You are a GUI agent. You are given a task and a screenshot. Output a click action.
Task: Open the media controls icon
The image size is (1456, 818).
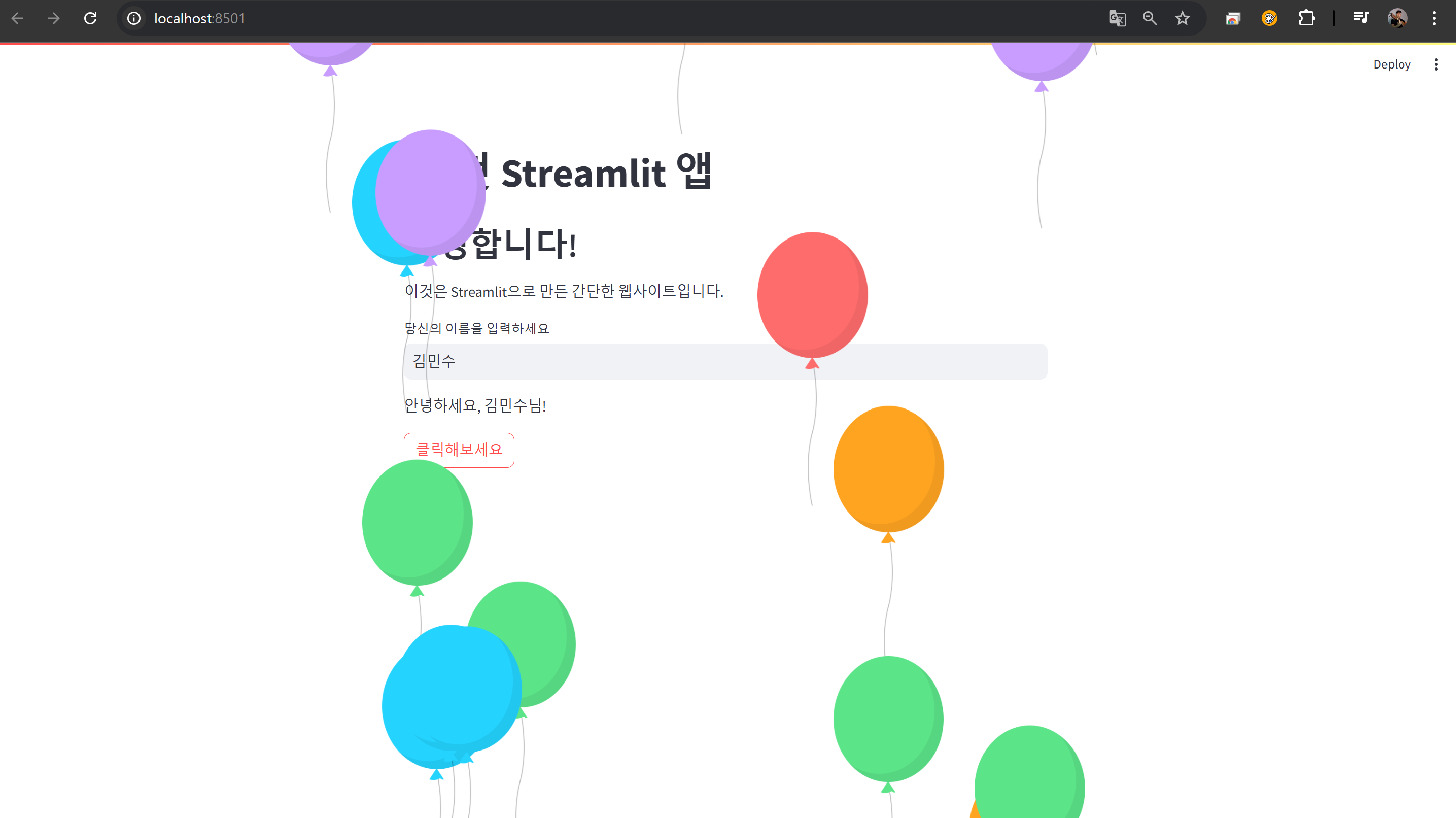pos(1361,19)
